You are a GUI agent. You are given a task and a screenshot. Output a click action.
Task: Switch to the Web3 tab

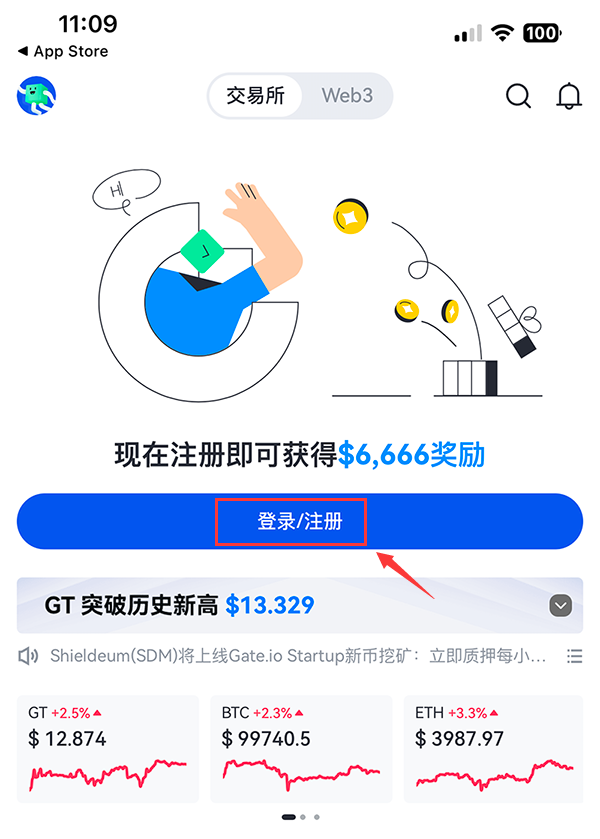pyautogui.click(x=347, y=97)
